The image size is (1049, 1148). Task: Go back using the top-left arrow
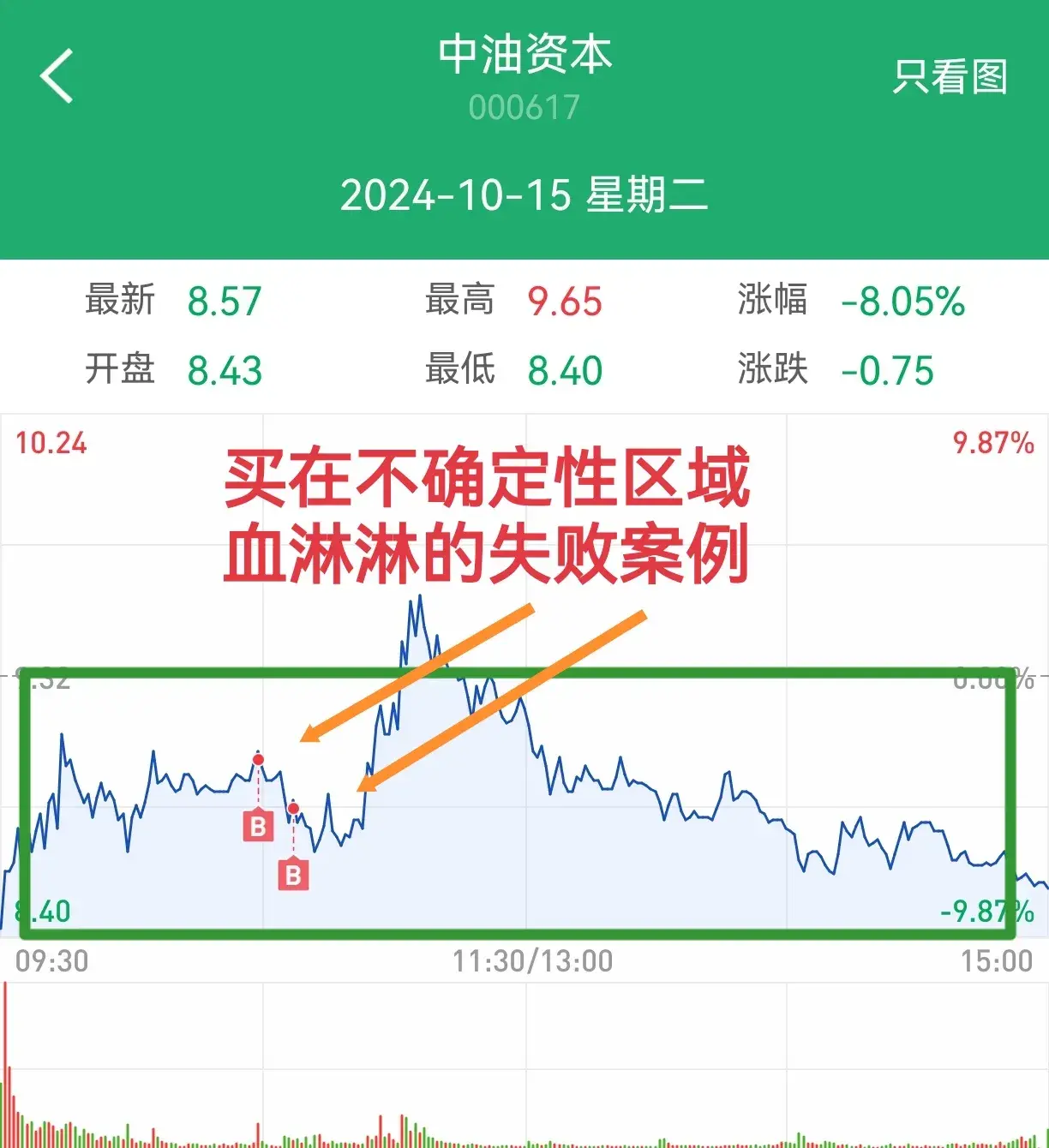coord(57,76)
